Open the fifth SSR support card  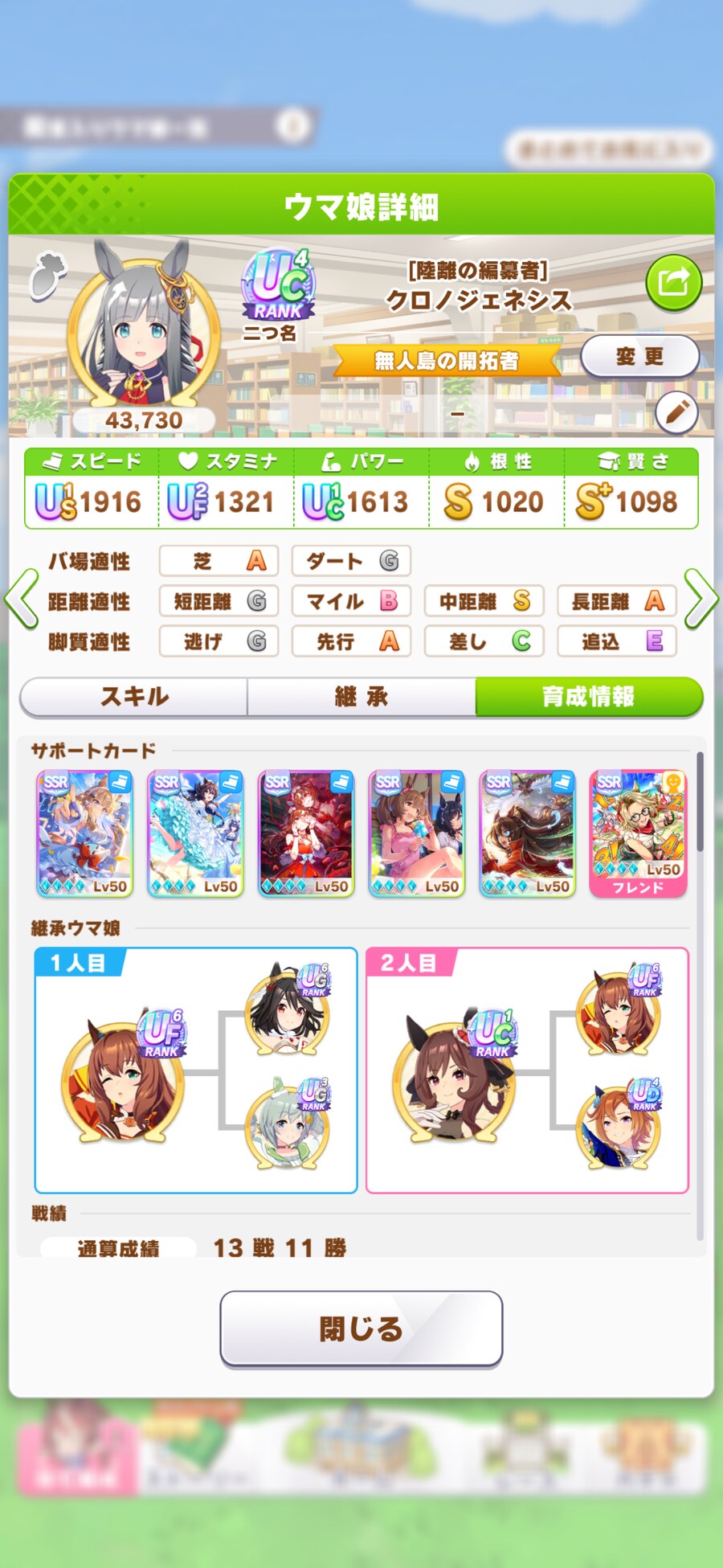[527, 833]
